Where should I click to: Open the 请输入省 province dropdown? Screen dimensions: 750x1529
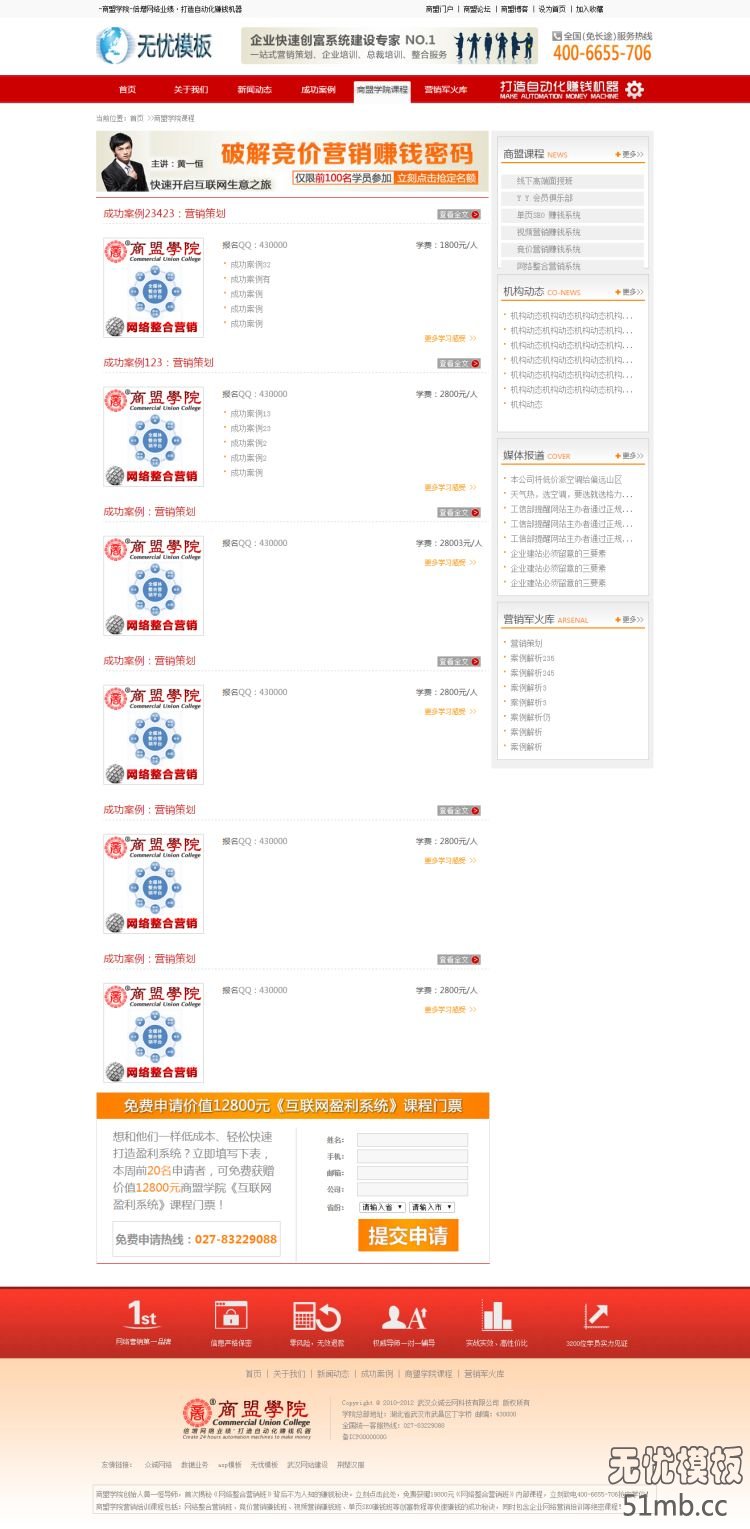point(382,1207)
